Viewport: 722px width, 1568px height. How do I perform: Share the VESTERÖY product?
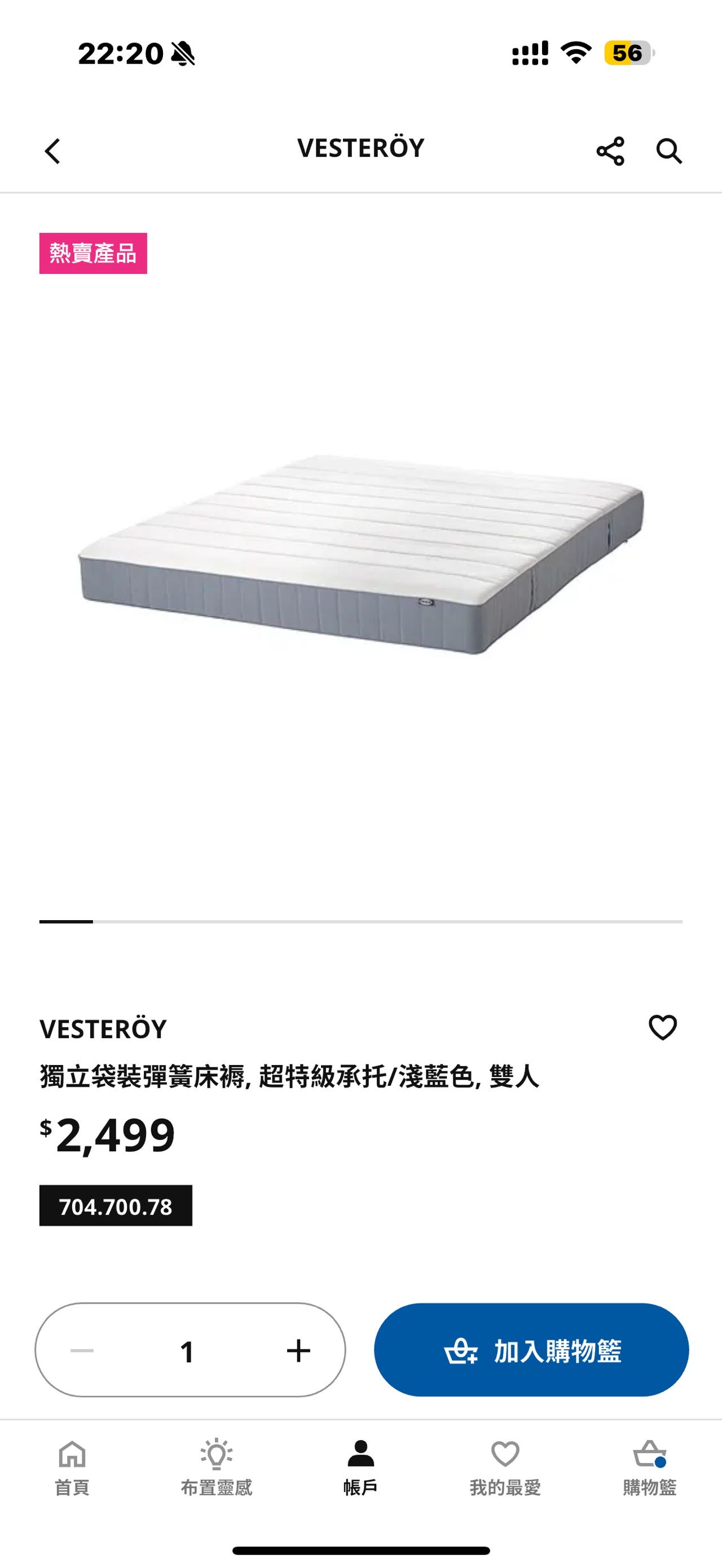coord(610,151)
